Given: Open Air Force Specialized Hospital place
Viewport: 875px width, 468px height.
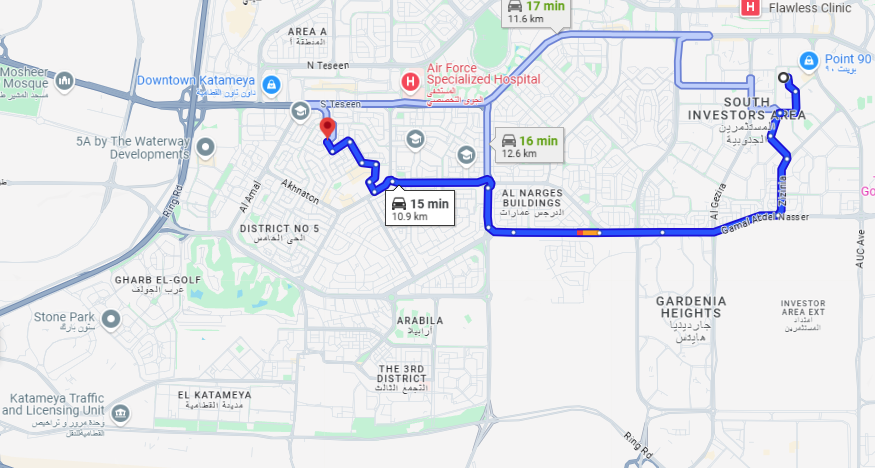Looking at the screenshot, I should point(409,80).
